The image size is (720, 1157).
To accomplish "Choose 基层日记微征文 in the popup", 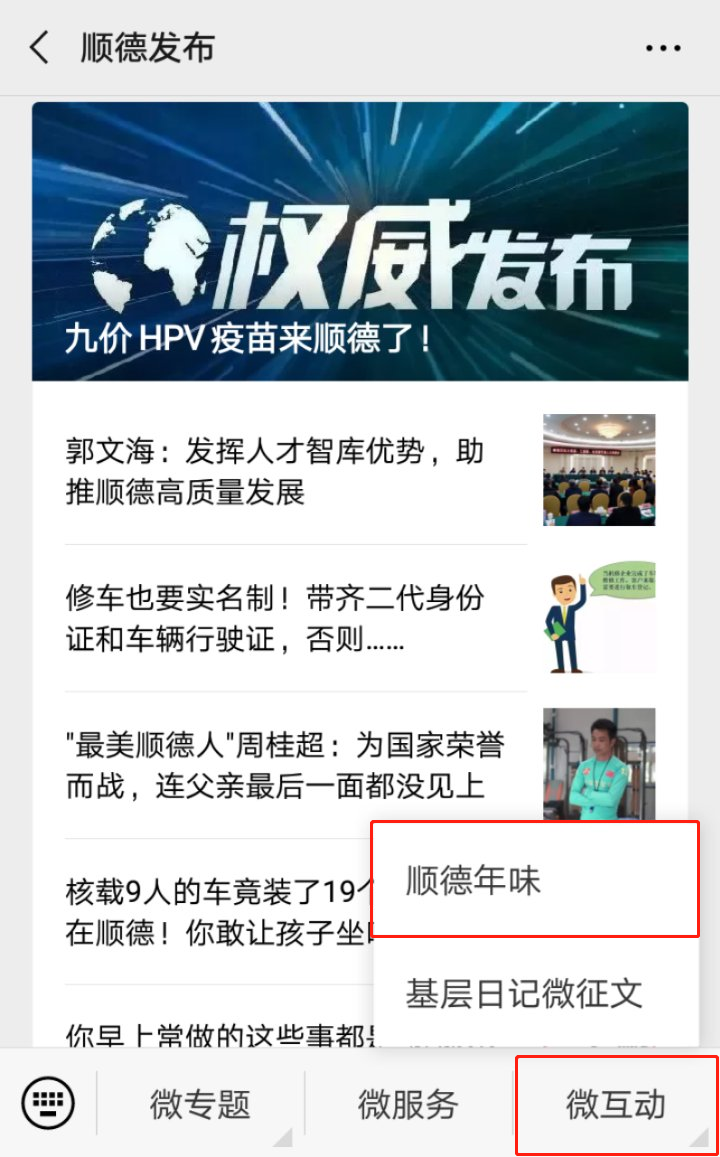I will tap(535, 993).
